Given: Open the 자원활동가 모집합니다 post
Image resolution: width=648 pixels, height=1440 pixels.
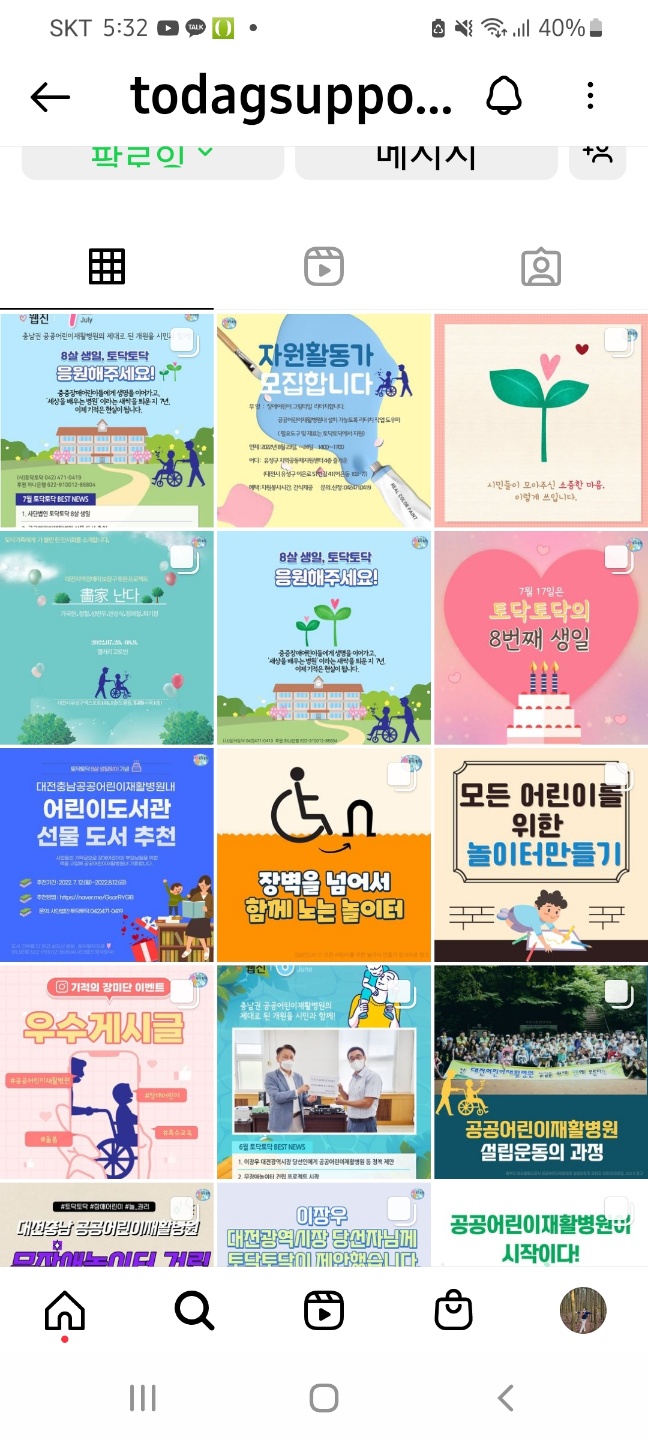Looking at the screenshot, I should (323, 420).
